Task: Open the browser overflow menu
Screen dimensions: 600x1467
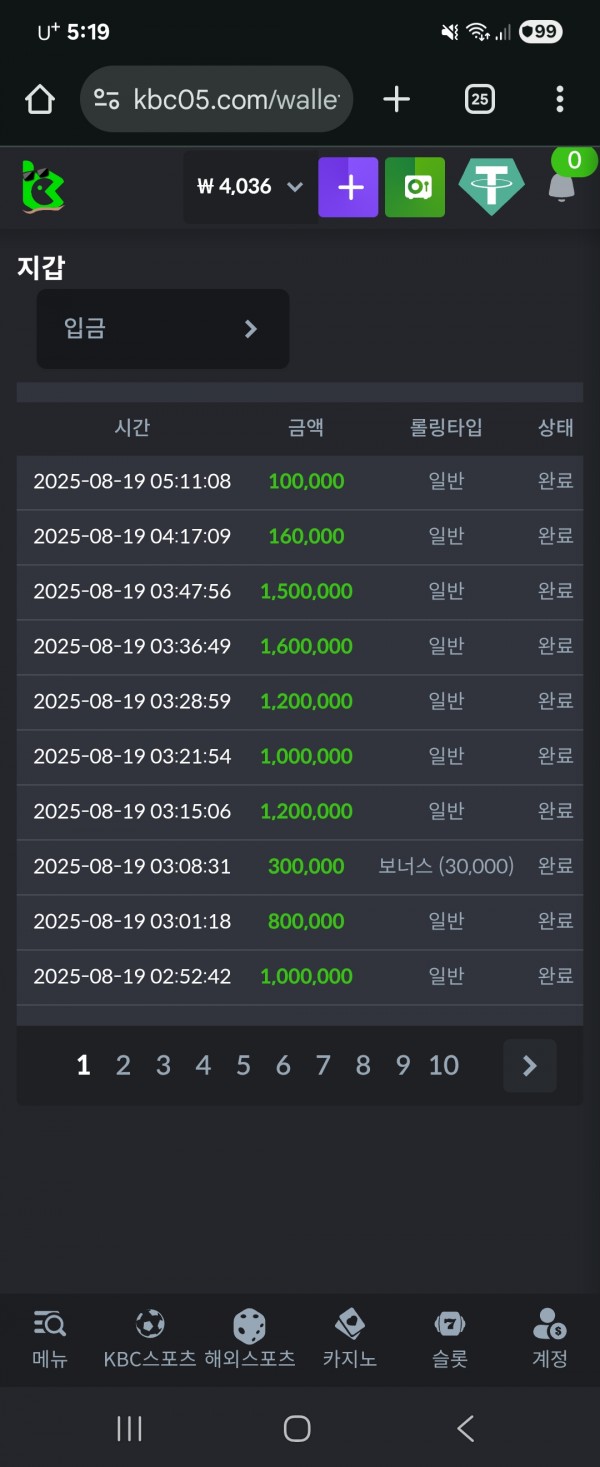Action: (x=560, y=99)
